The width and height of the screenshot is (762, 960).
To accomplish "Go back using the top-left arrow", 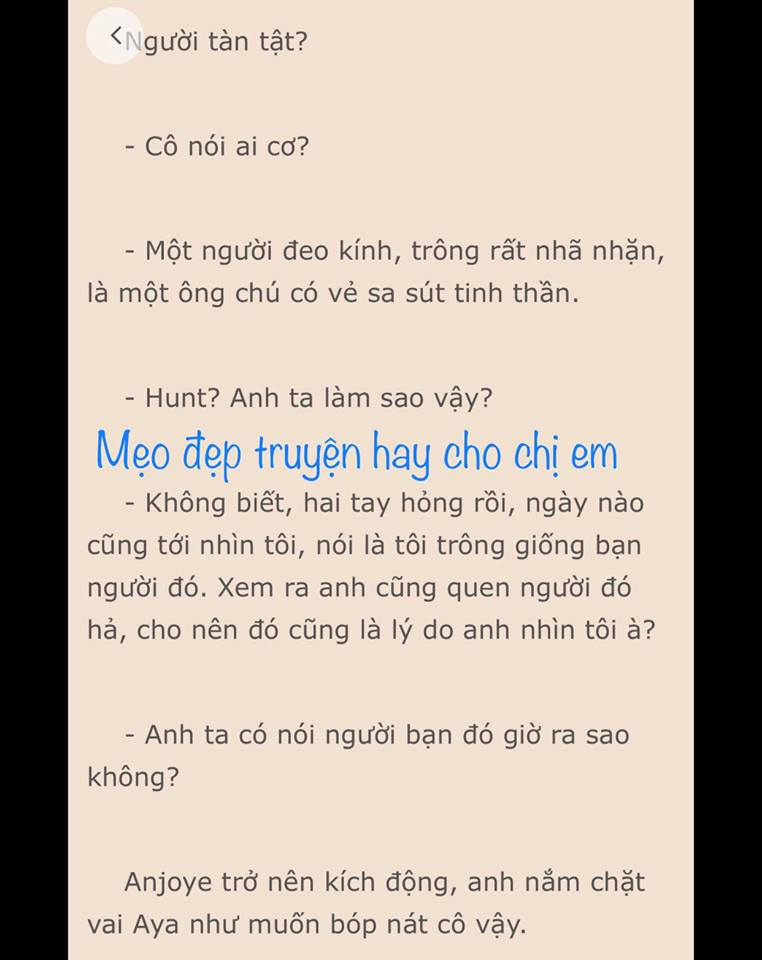I will pos(115,37).
